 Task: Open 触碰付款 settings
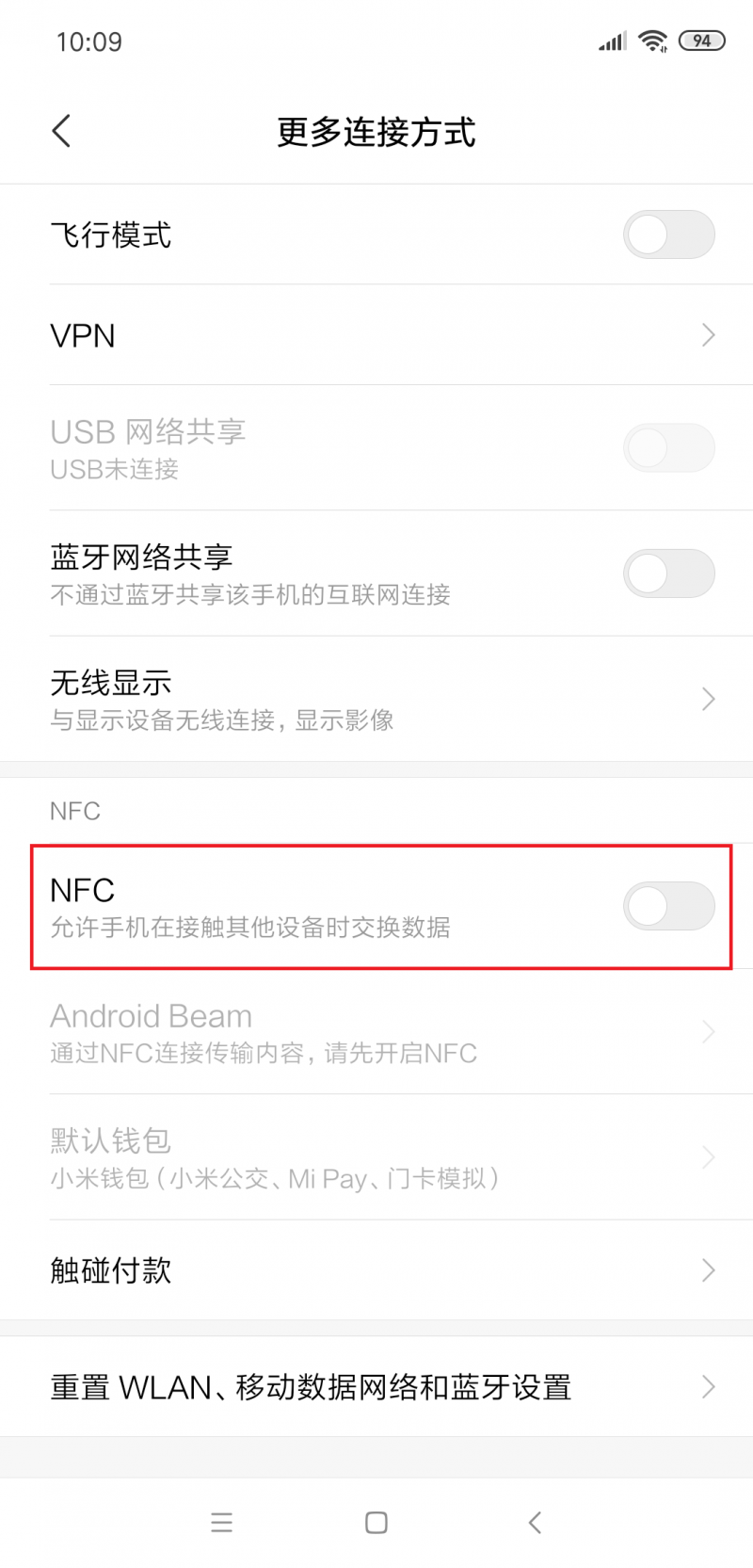(x=376, y=1270)
